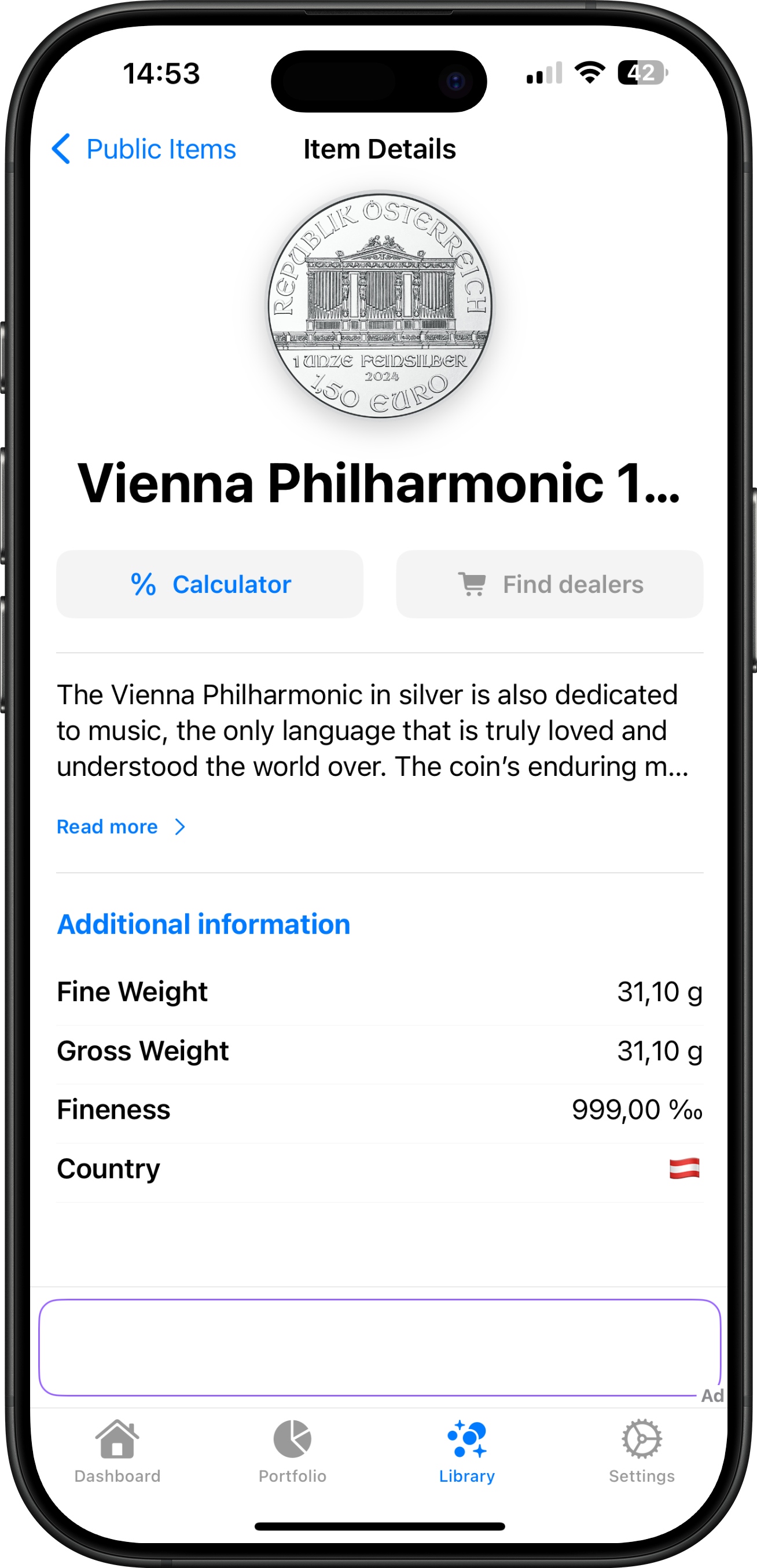The height and width of the screenshot is (1568, 757).
Task: Expand description with Read more
Action: click(x=121, y=827)
